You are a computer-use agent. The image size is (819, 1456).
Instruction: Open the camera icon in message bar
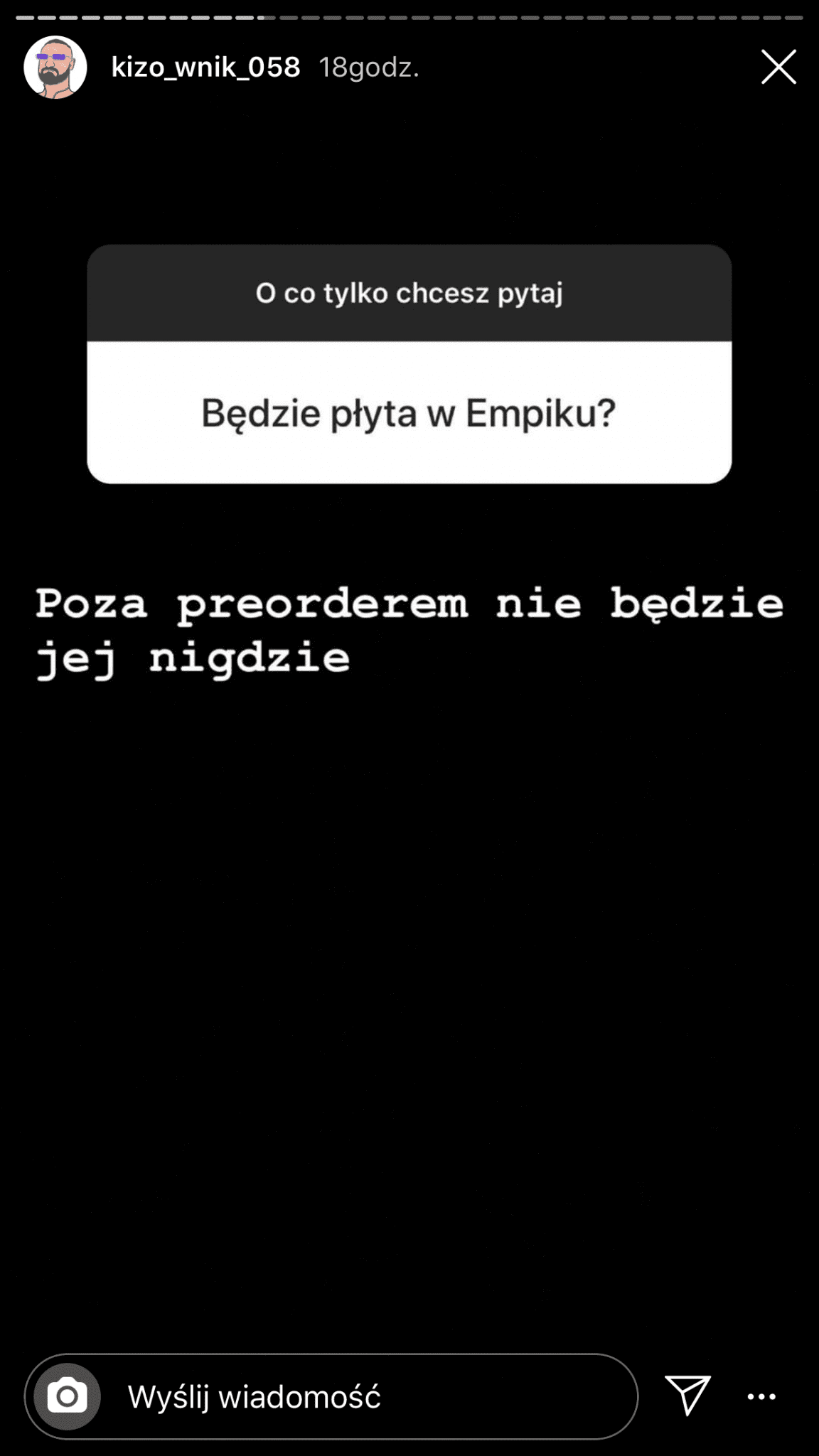pos(68,1396)
